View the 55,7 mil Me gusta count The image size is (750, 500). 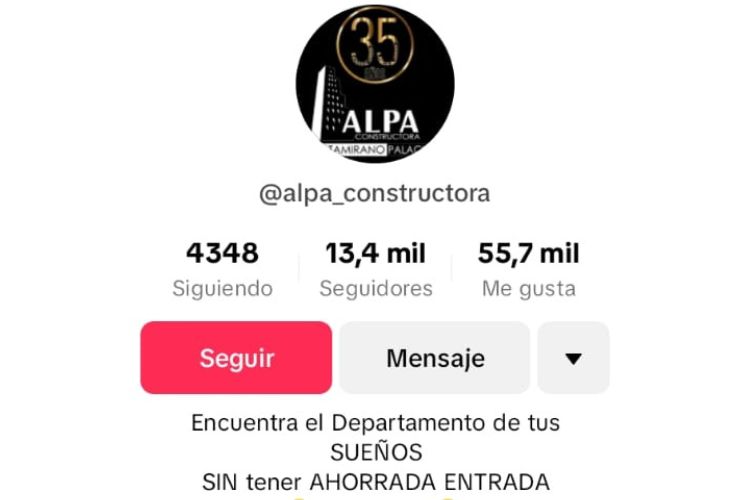click(x=529, y=270)
